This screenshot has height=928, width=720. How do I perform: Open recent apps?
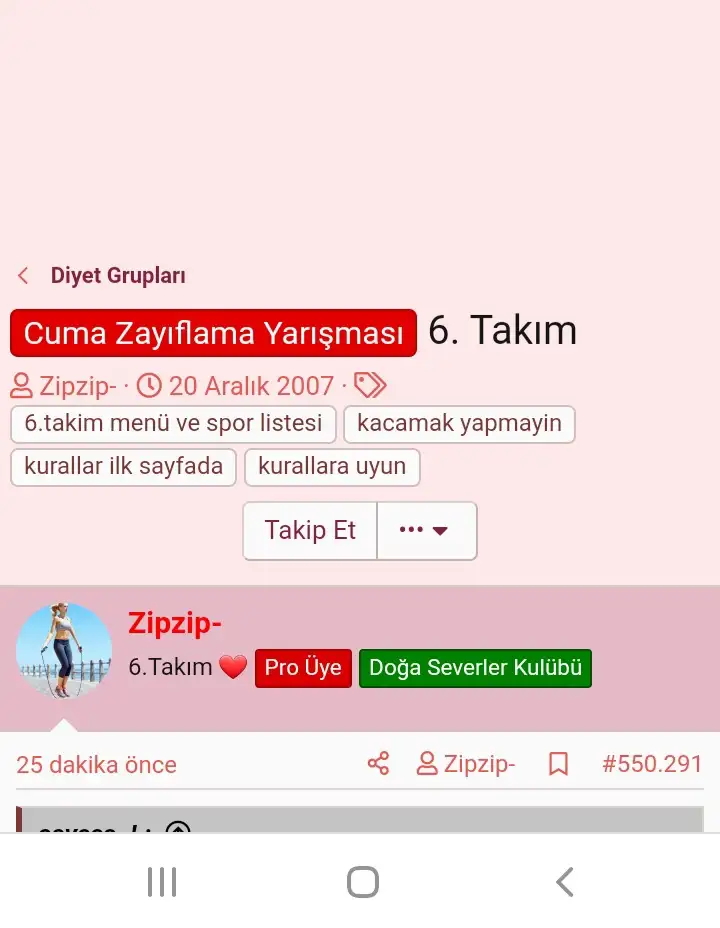coord(162,882)
